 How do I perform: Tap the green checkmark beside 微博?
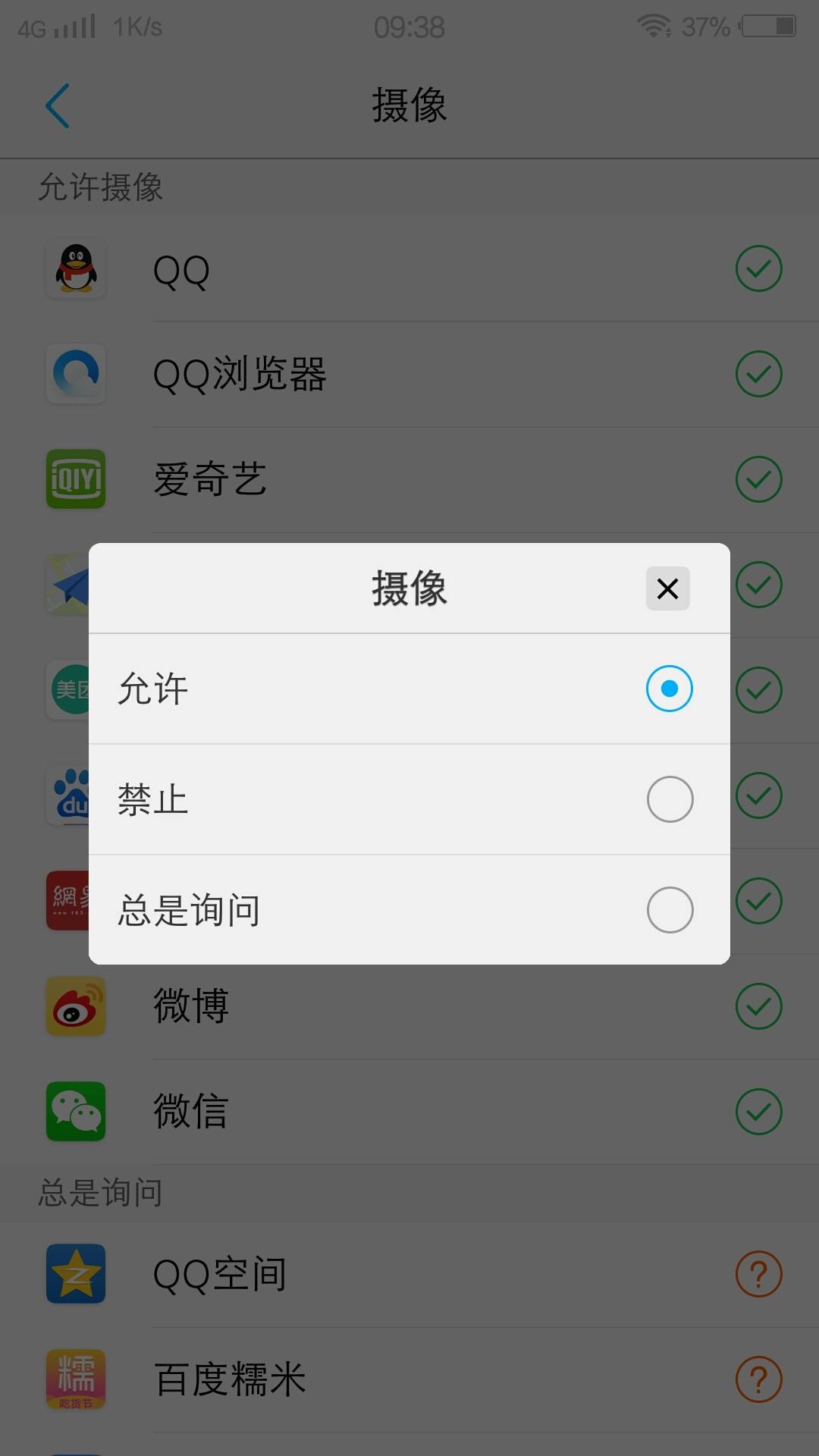tap(761, 1006)
